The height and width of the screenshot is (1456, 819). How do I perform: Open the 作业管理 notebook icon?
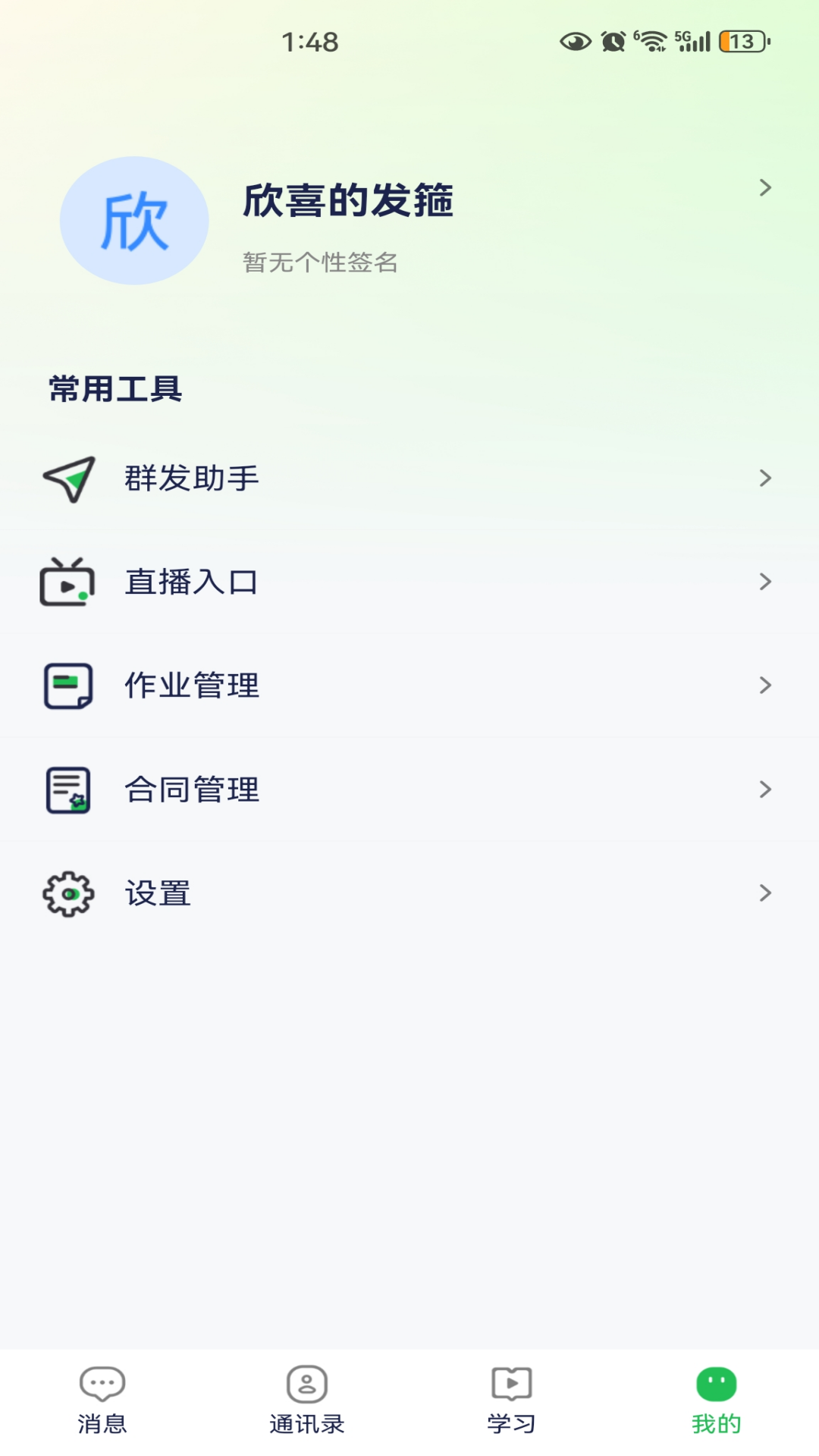68,685
